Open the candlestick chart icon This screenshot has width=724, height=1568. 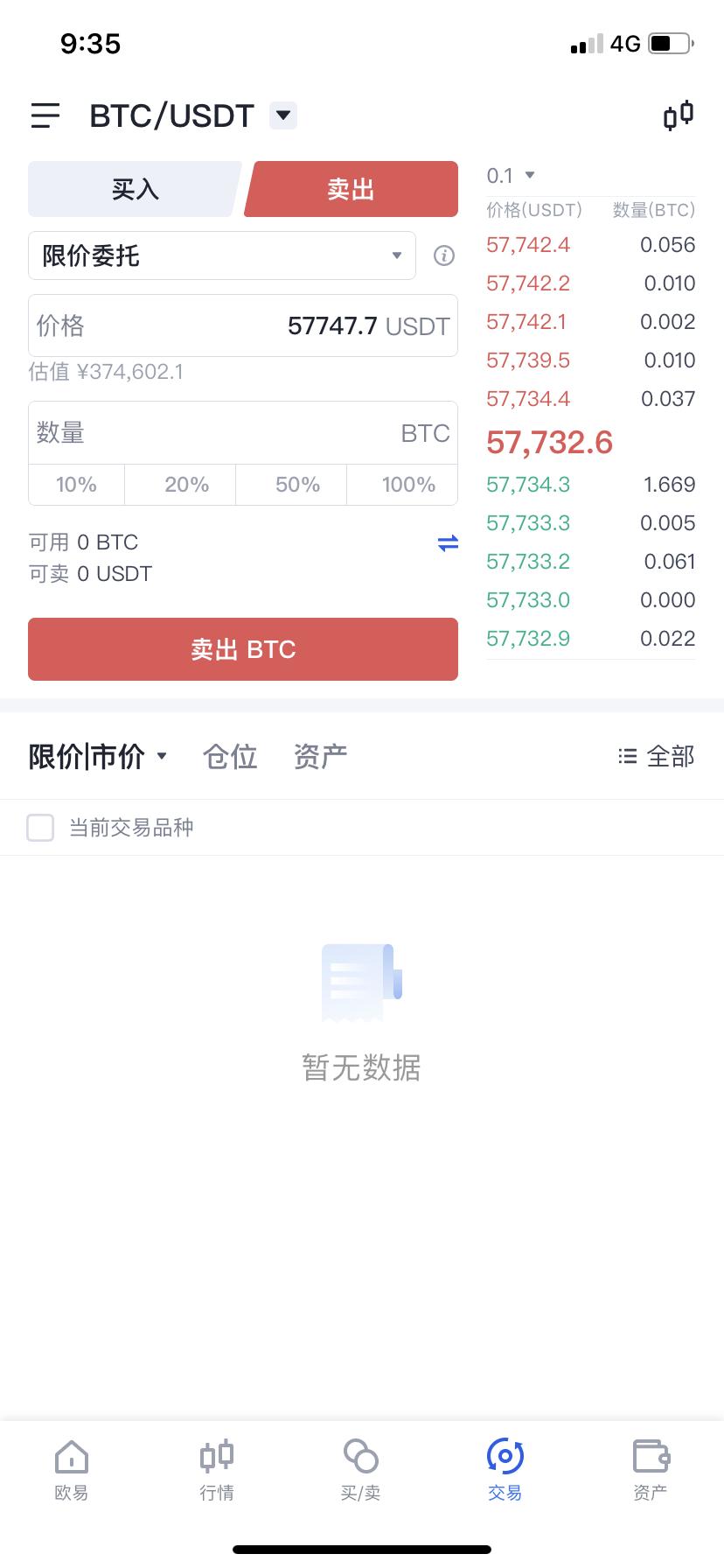coord(678,115)
